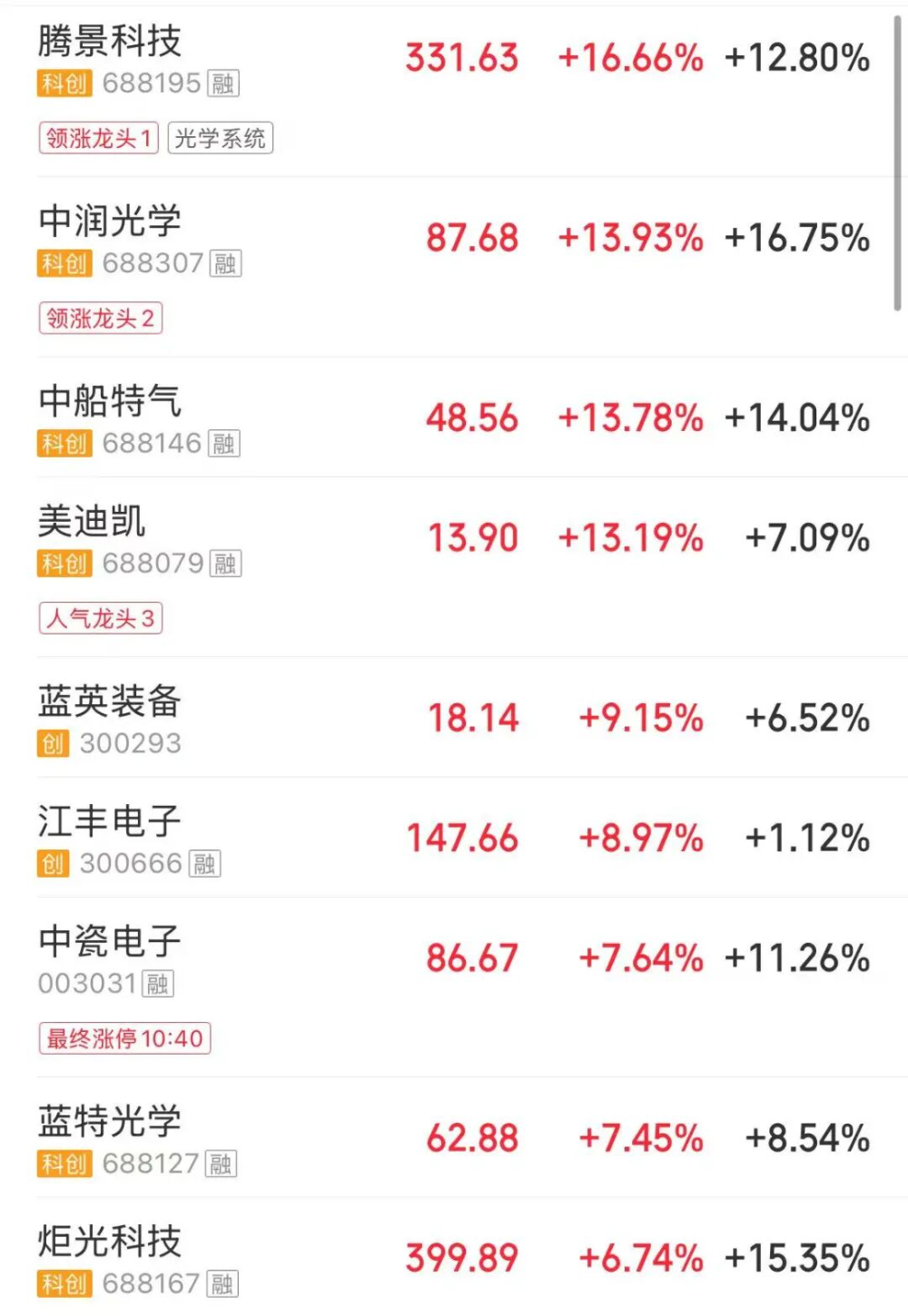Click the 融 margin badge beside 江丰电子

coord(205,864)
